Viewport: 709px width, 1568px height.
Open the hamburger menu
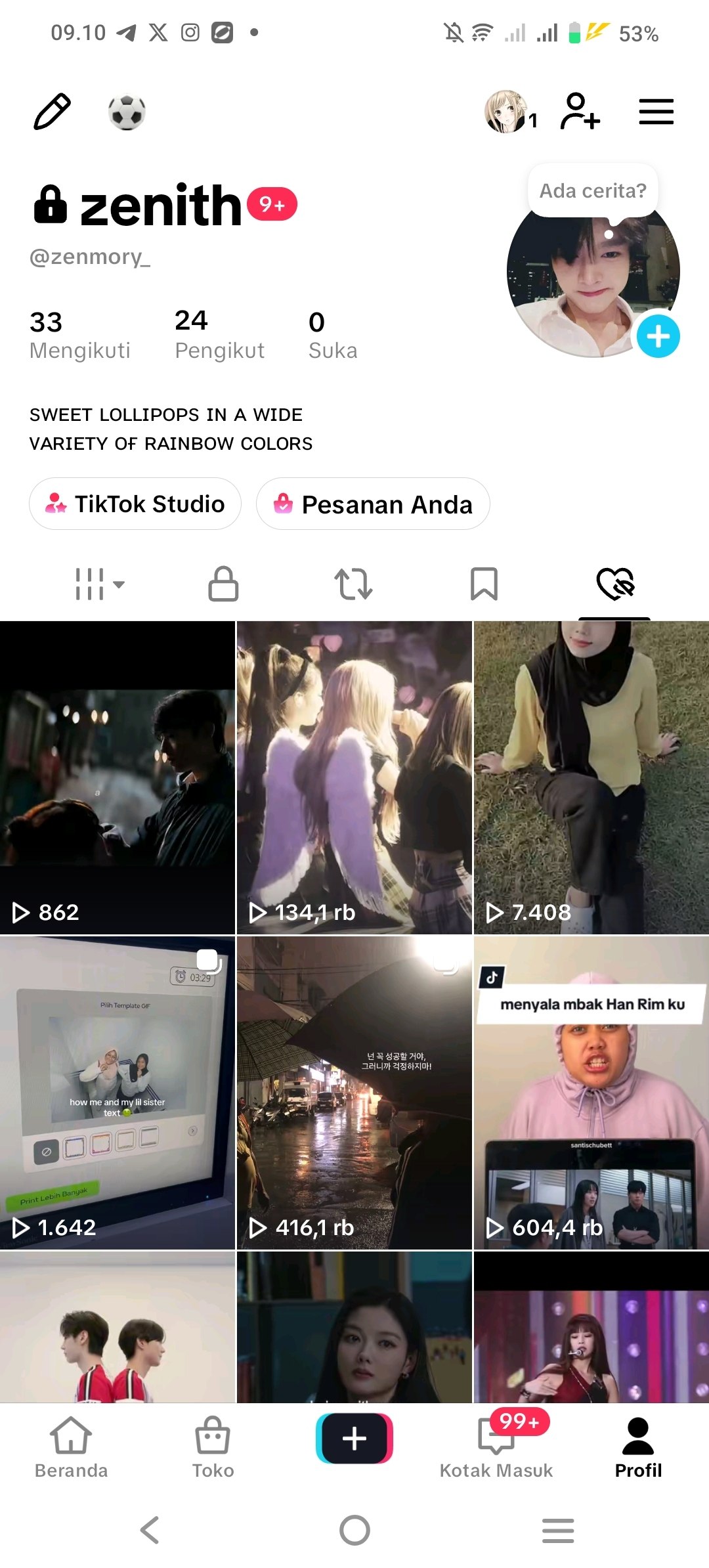point(656,112)
